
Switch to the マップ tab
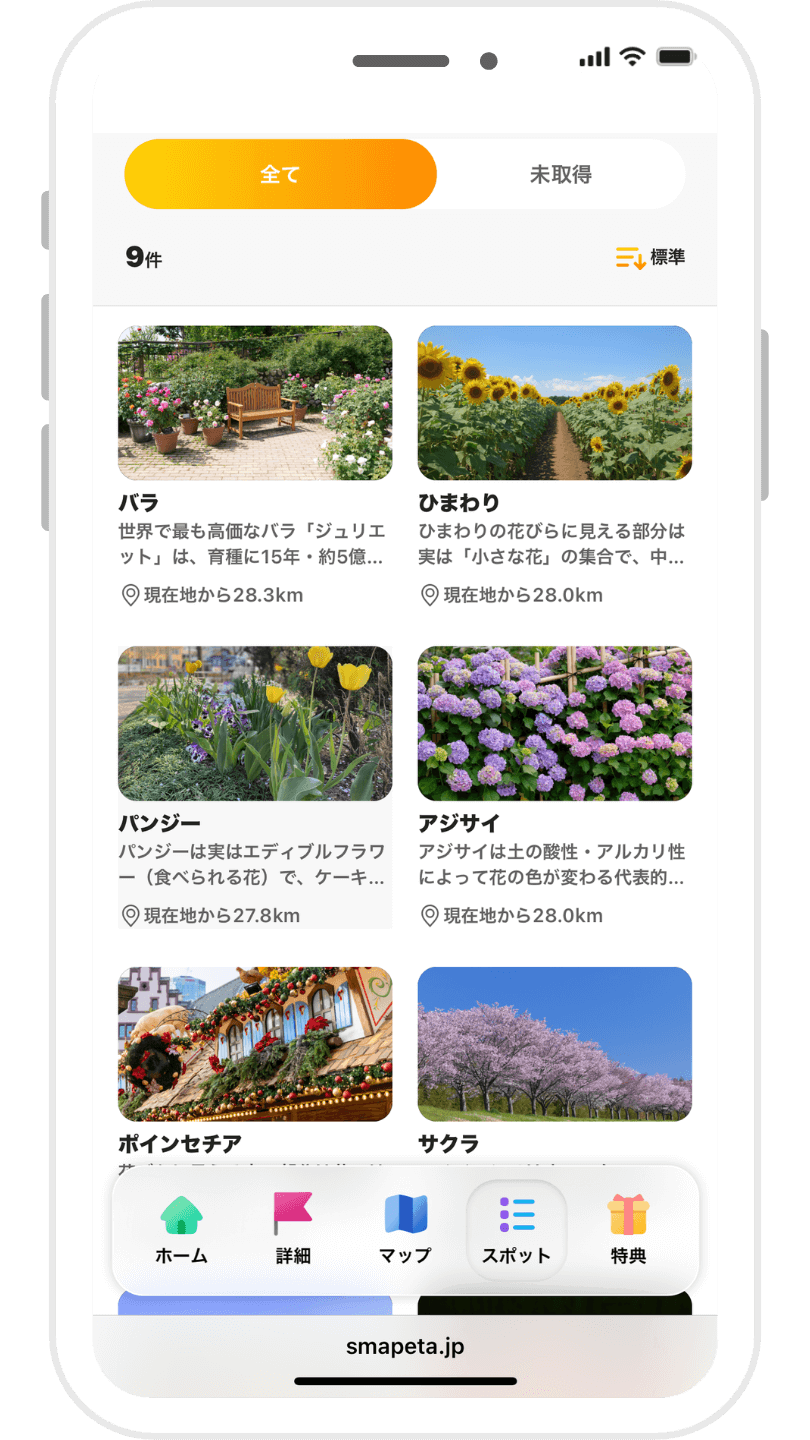[x=405, y=1232]
